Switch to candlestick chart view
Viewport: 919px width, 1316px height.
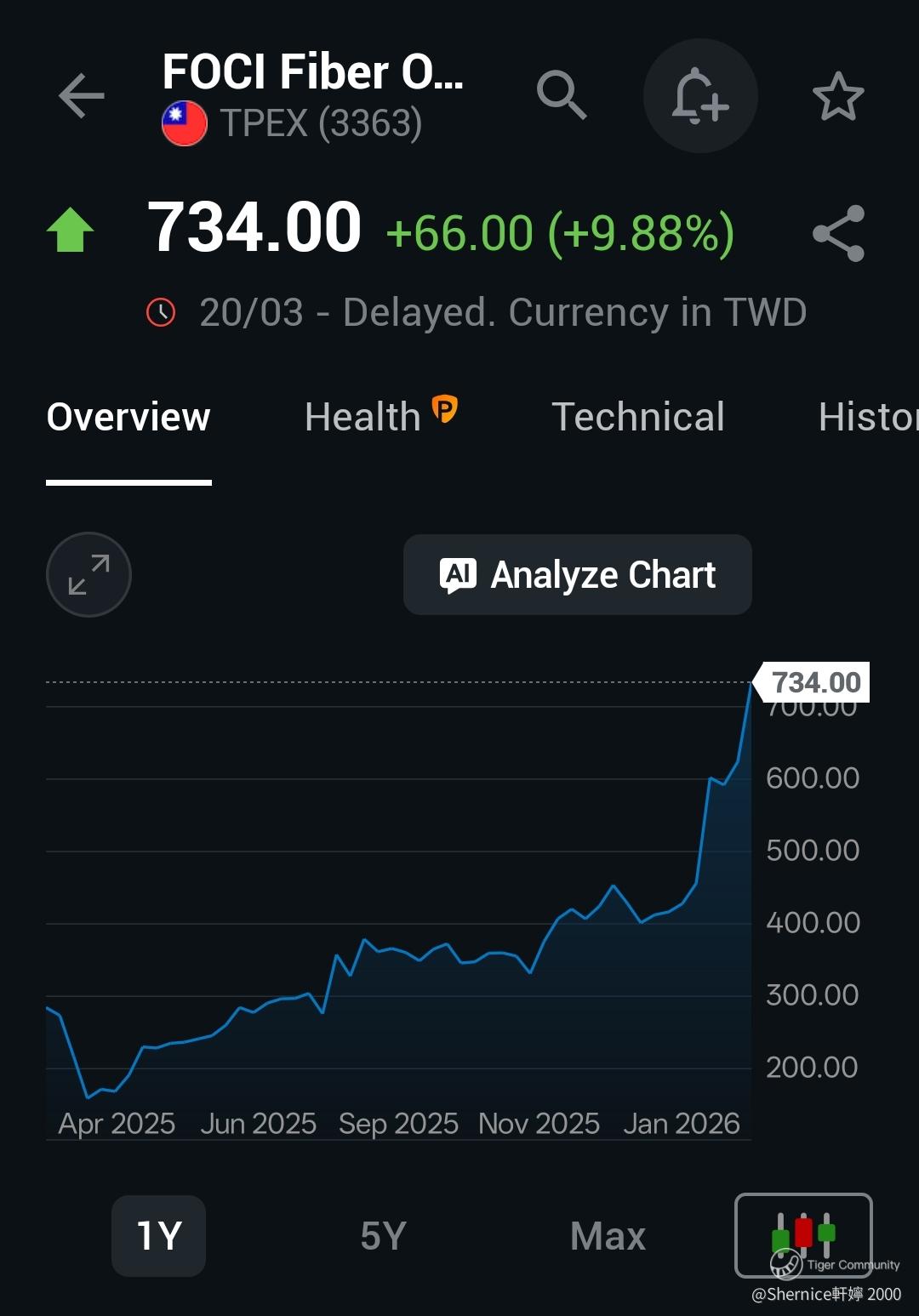click(803, 1235)
